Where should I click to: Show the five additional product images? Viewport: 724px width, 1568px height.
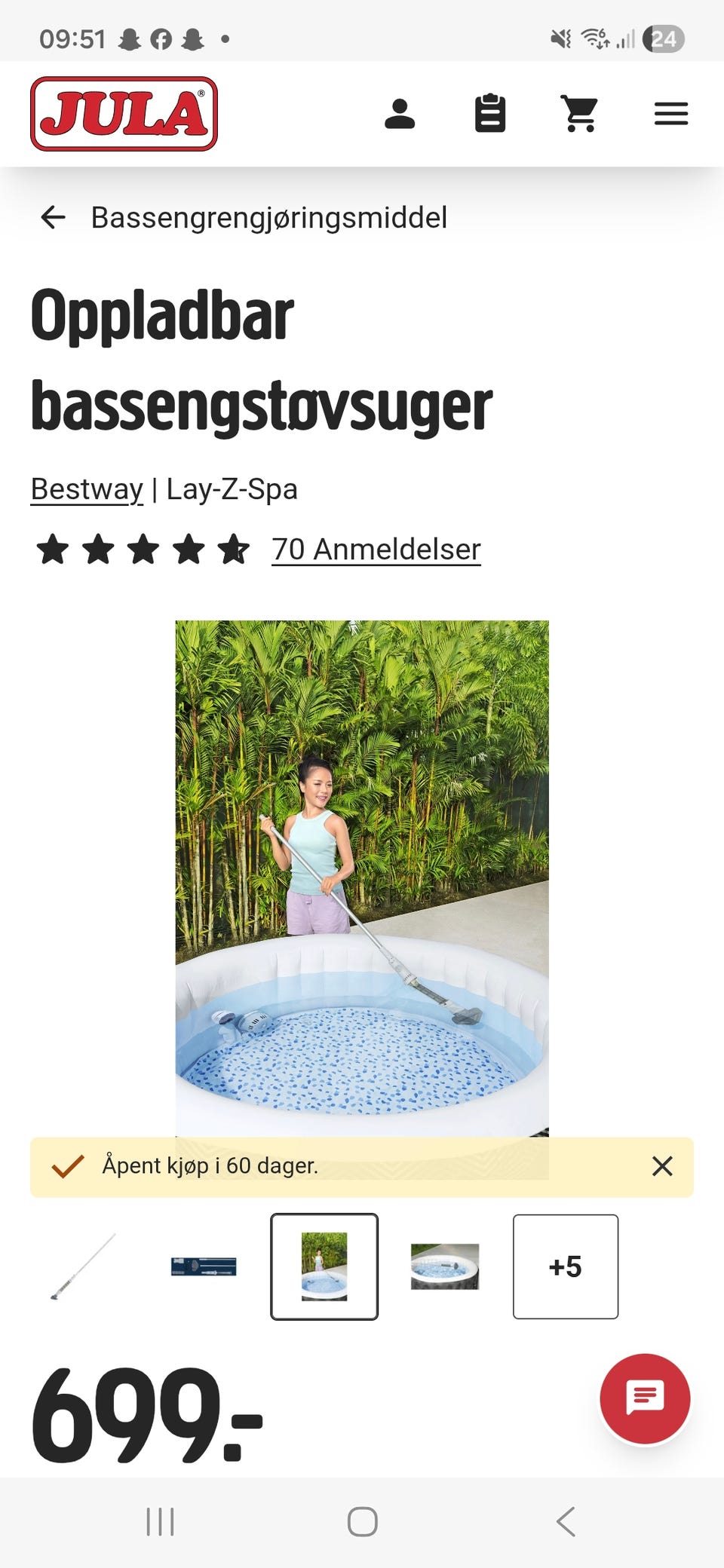click(566, 1267)
